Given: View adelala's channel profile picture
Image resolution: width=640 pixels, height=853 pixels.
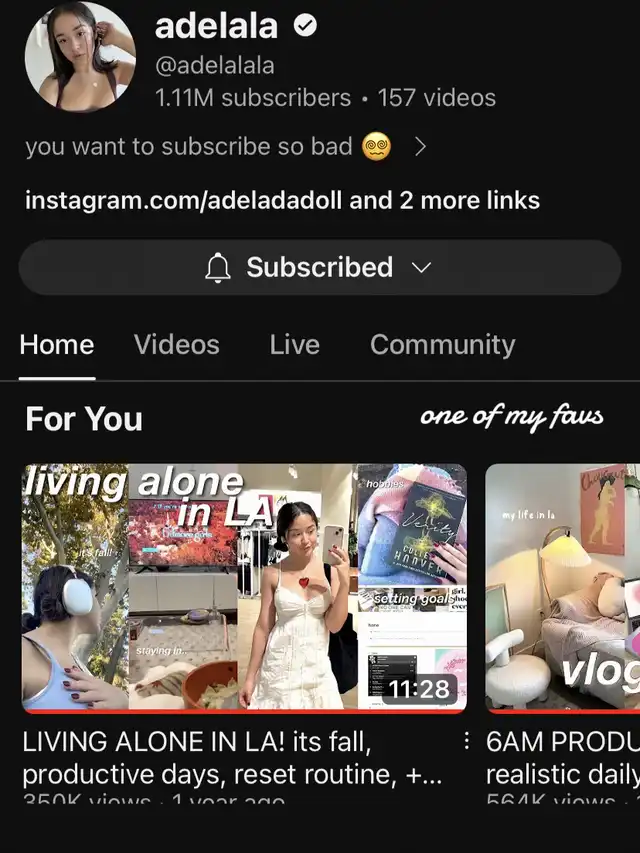Looking at the screenshot, I should click(80, 55).
